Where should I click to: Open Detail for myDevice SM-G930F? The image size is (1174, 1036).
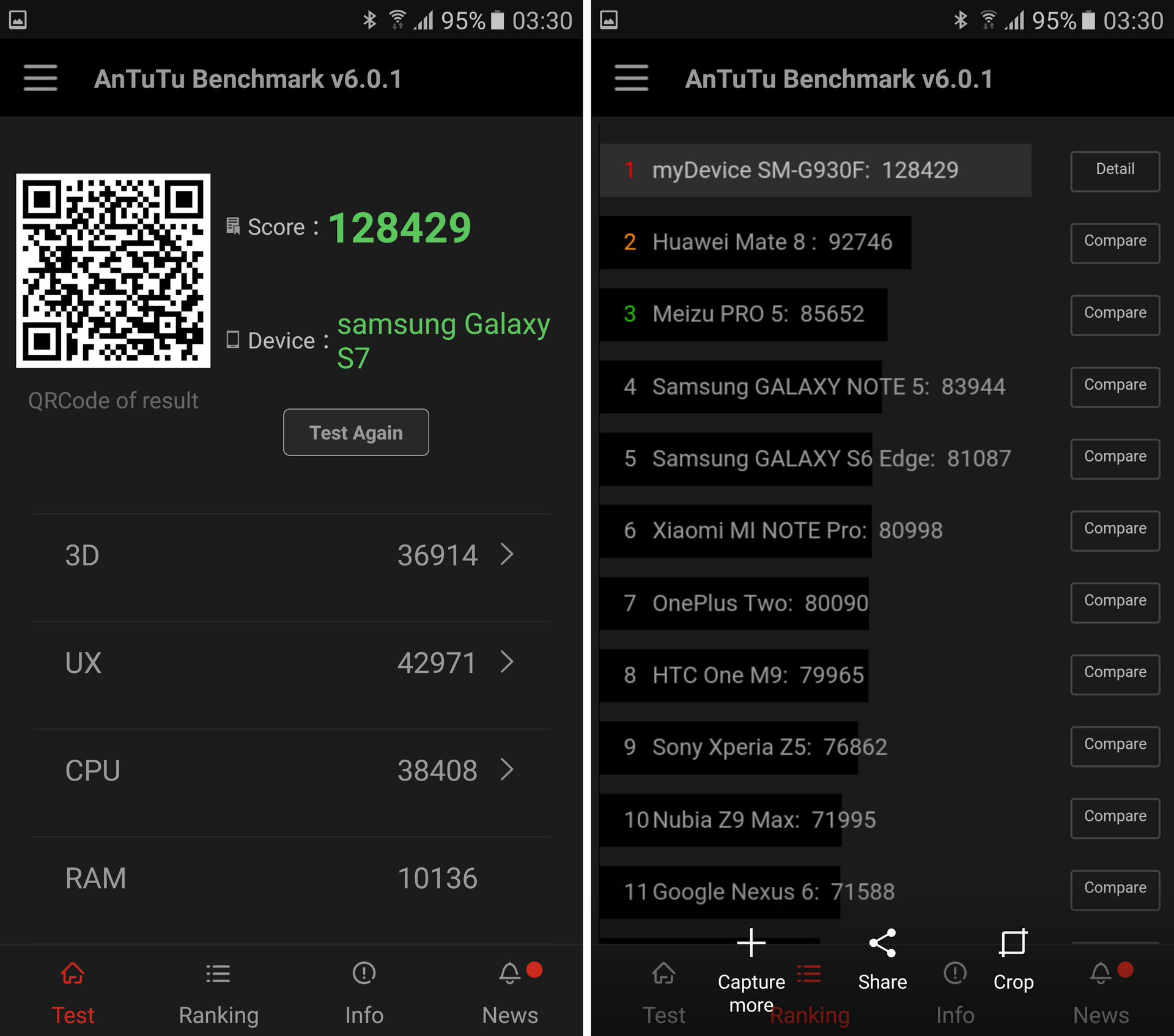click(1115, 171)
